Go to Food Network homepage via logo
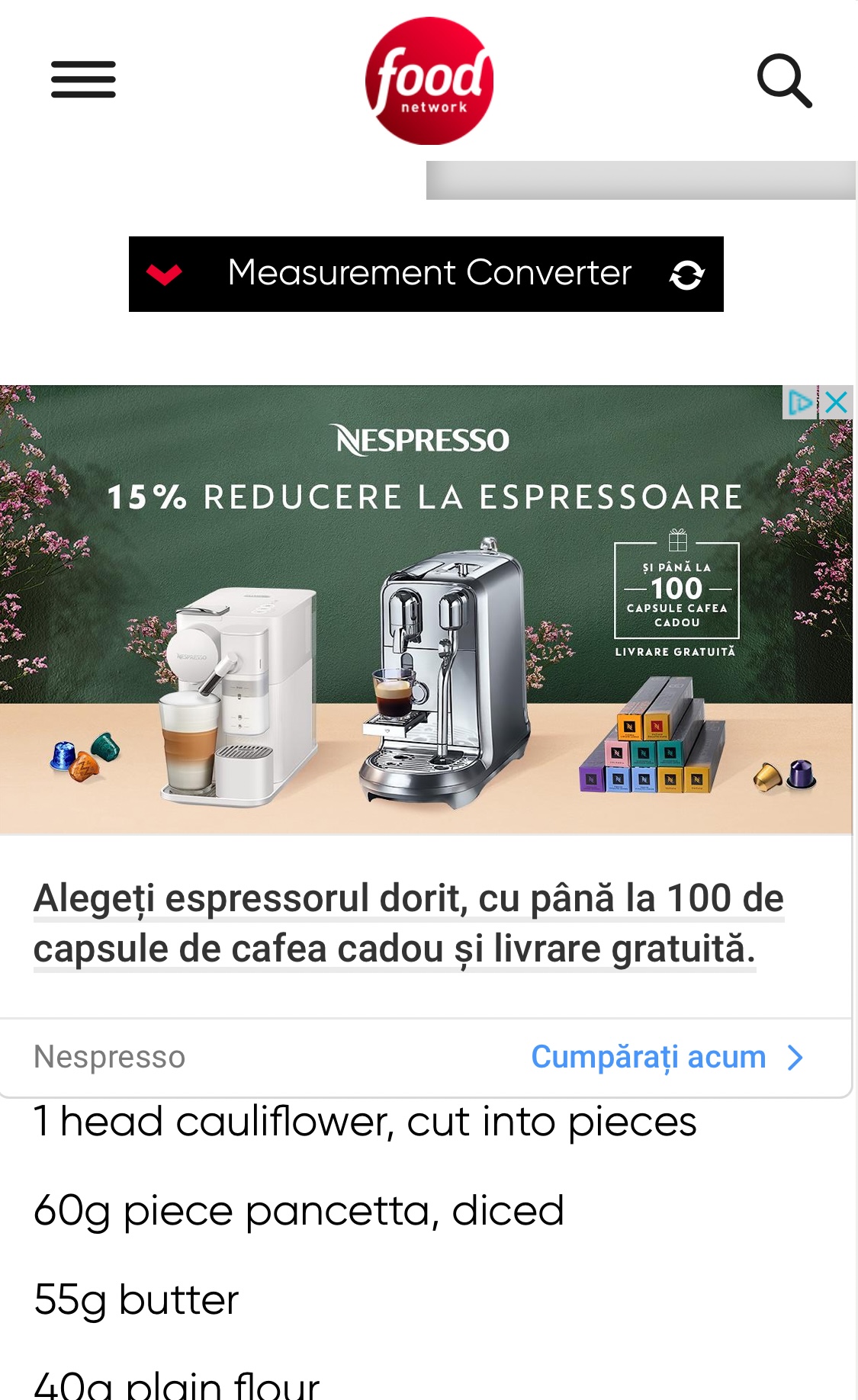The image size is (858, 1400). point(429,81)
